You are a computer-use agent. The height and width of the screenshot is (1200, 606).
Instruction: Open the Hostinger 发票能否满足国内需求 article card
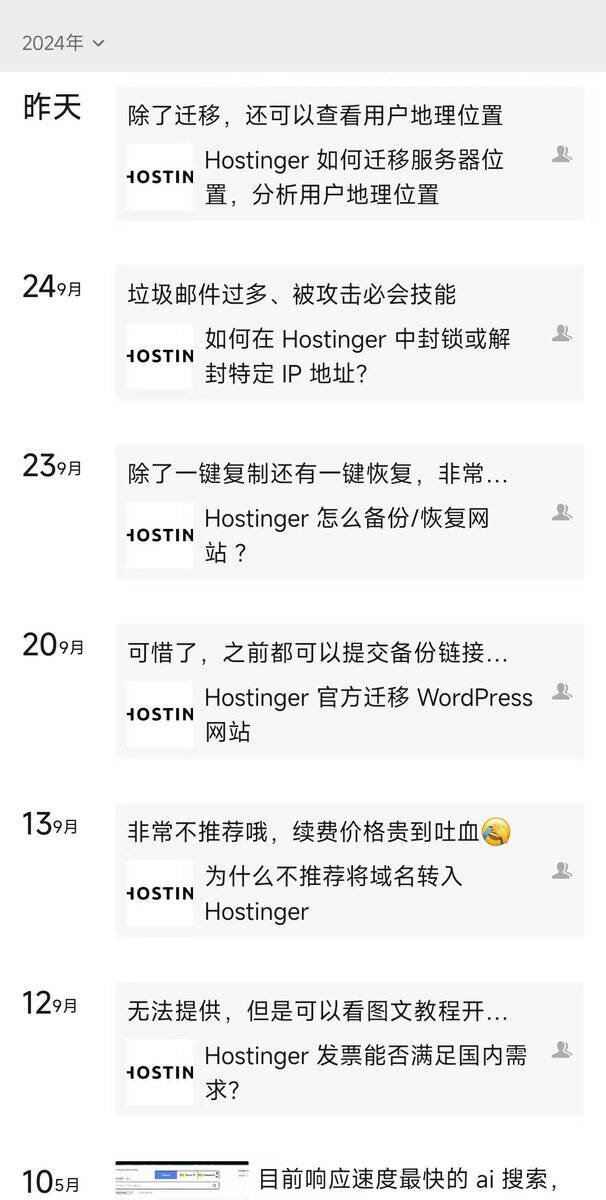click(350, 1072)
